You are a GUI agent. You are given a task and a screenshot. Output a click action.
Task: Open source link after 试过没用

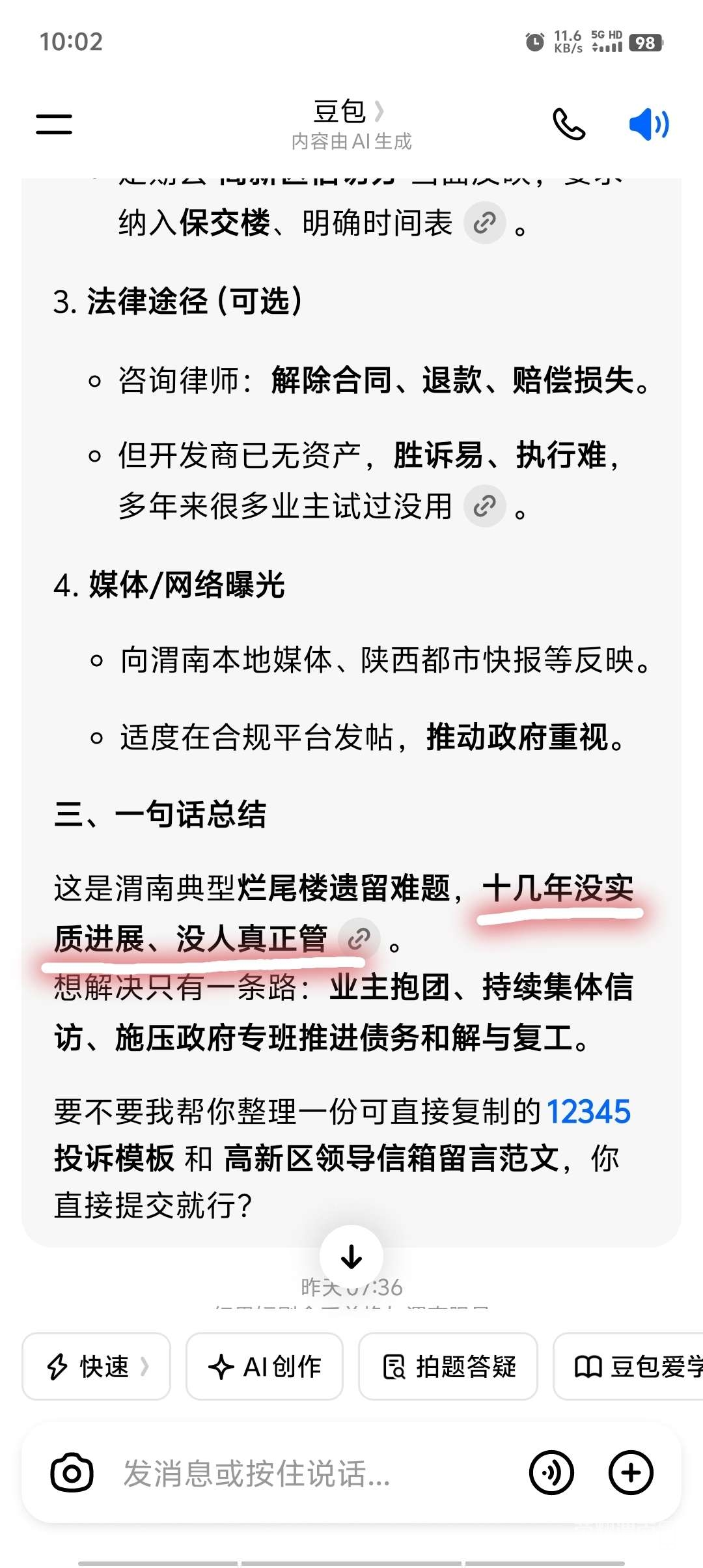(x=484, y=506)
